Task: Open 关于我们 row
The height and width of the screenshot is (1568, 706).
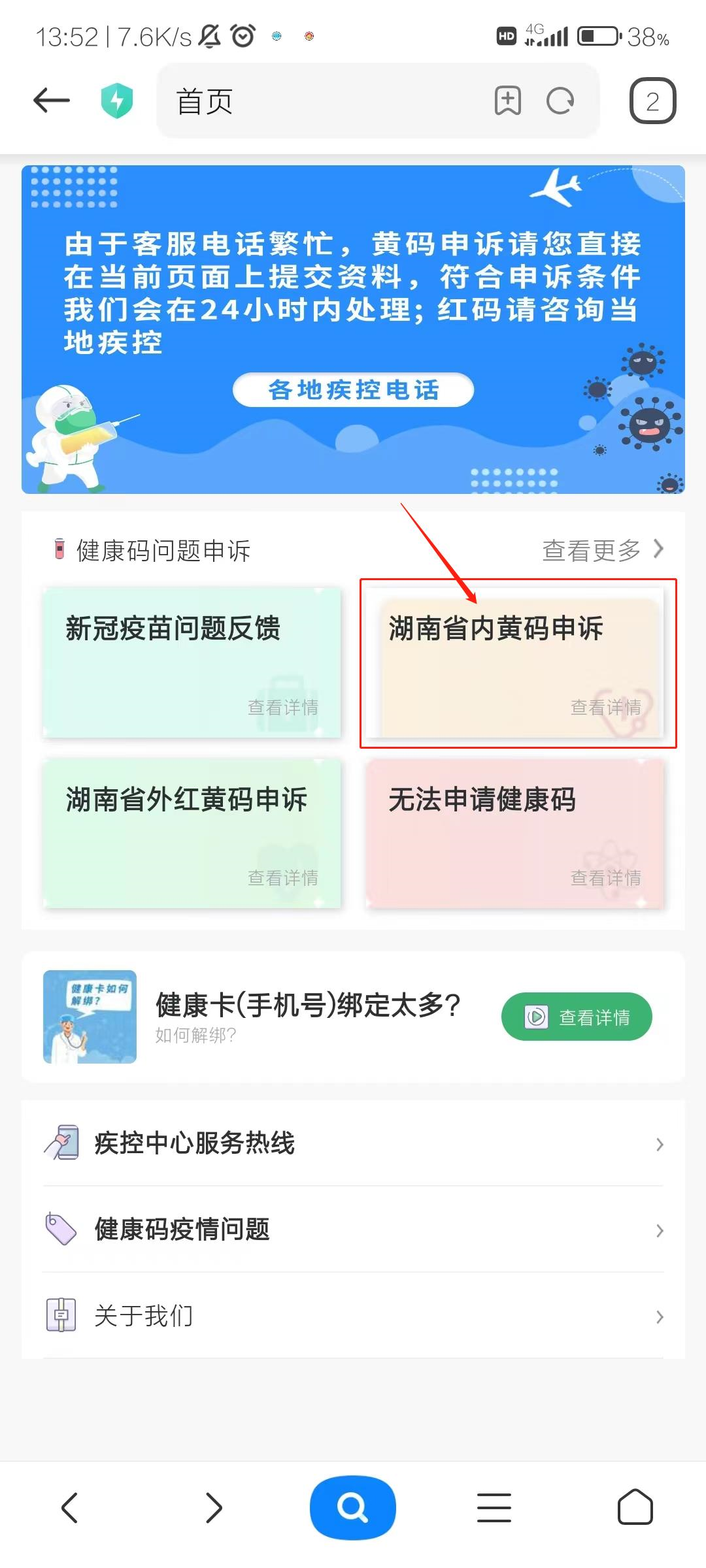Action: tap(353, 1316)
